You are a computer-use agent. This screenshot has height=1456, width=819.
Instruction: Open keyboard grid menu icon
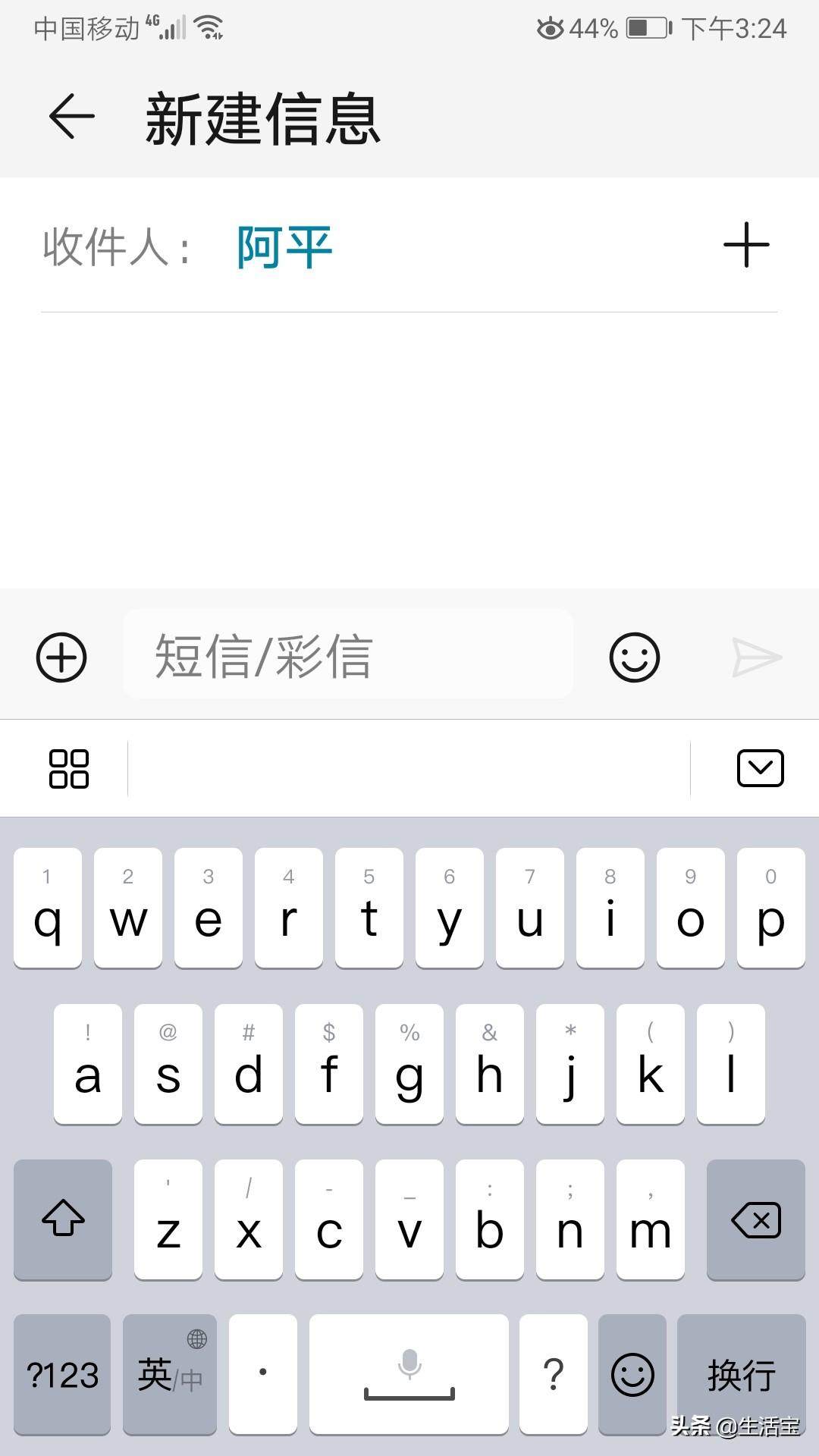point(70,768)
